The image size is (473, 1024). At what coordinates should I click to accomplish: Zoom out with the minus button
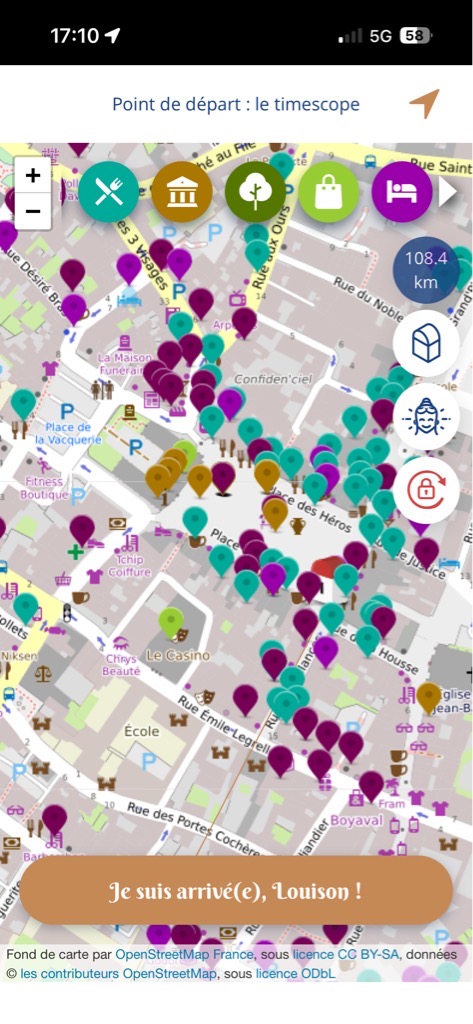click(33, 211)
